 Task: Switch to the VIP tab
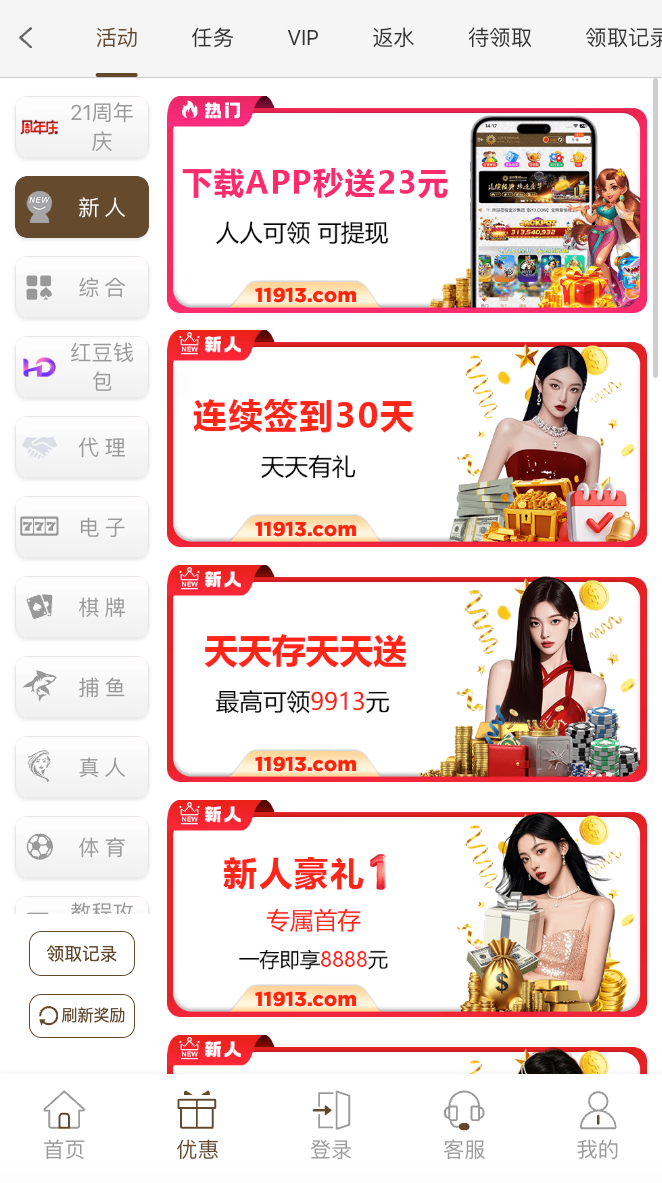[x=303, y=39]
